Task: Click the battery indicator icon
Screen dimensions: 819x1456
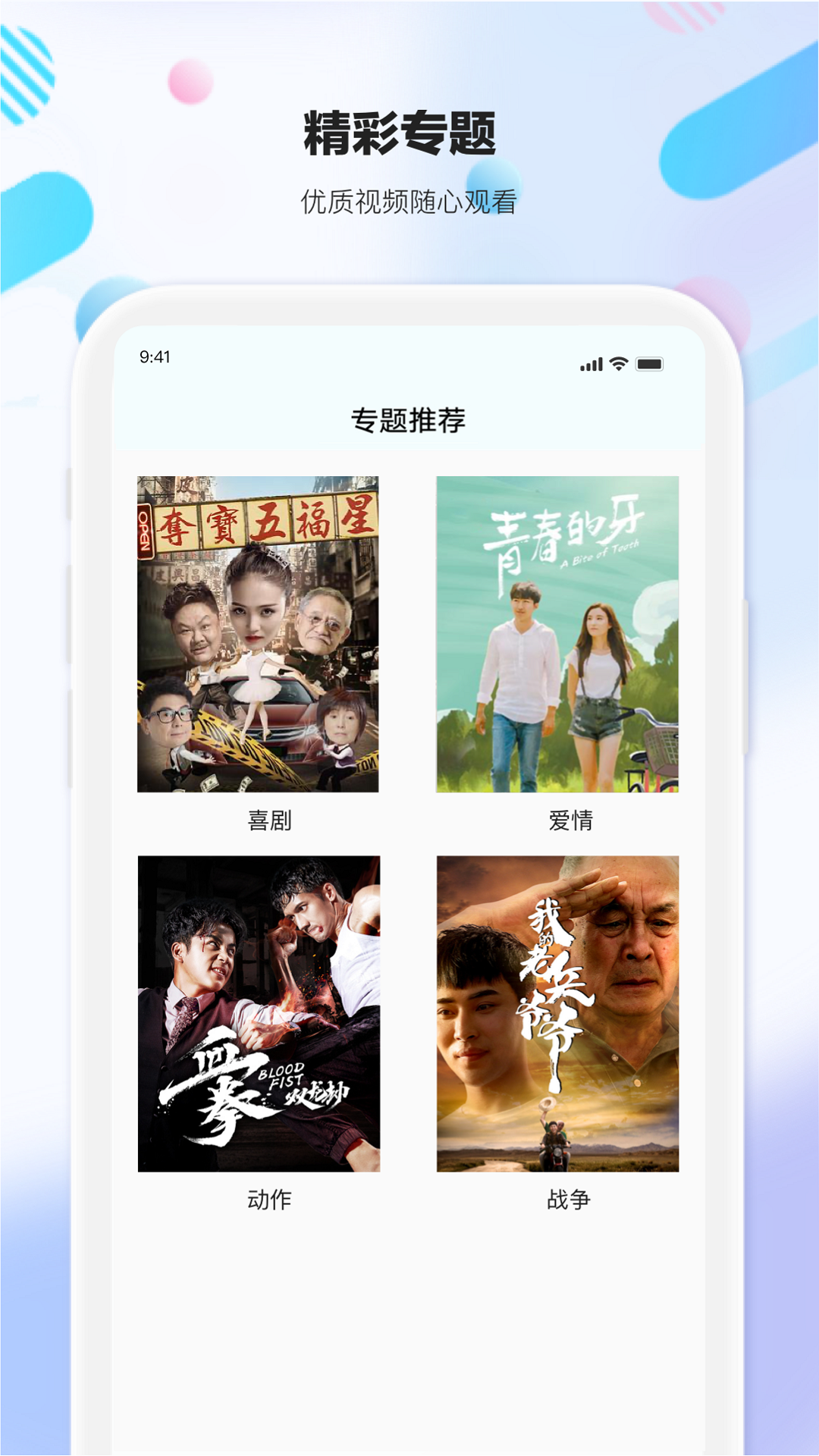Action: click(x=649, y=364)
